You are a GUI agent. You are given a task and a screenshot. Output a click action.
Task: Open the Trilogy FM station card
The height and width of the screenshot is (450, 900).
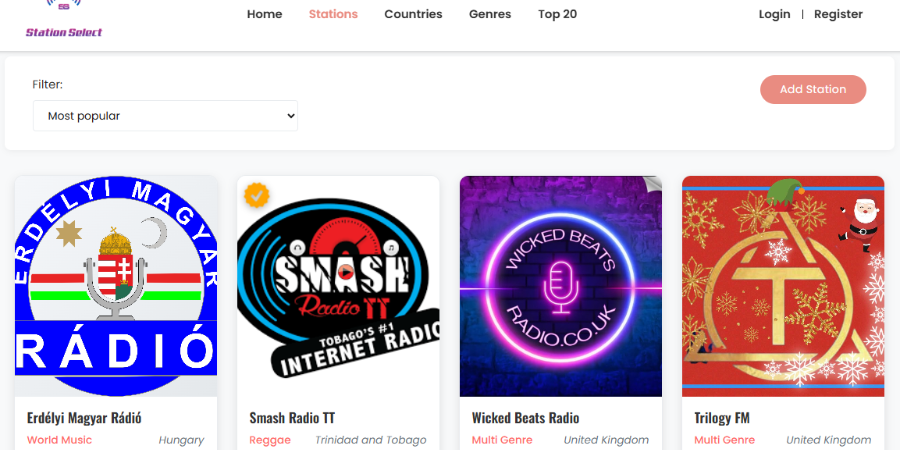coord(783,287)
